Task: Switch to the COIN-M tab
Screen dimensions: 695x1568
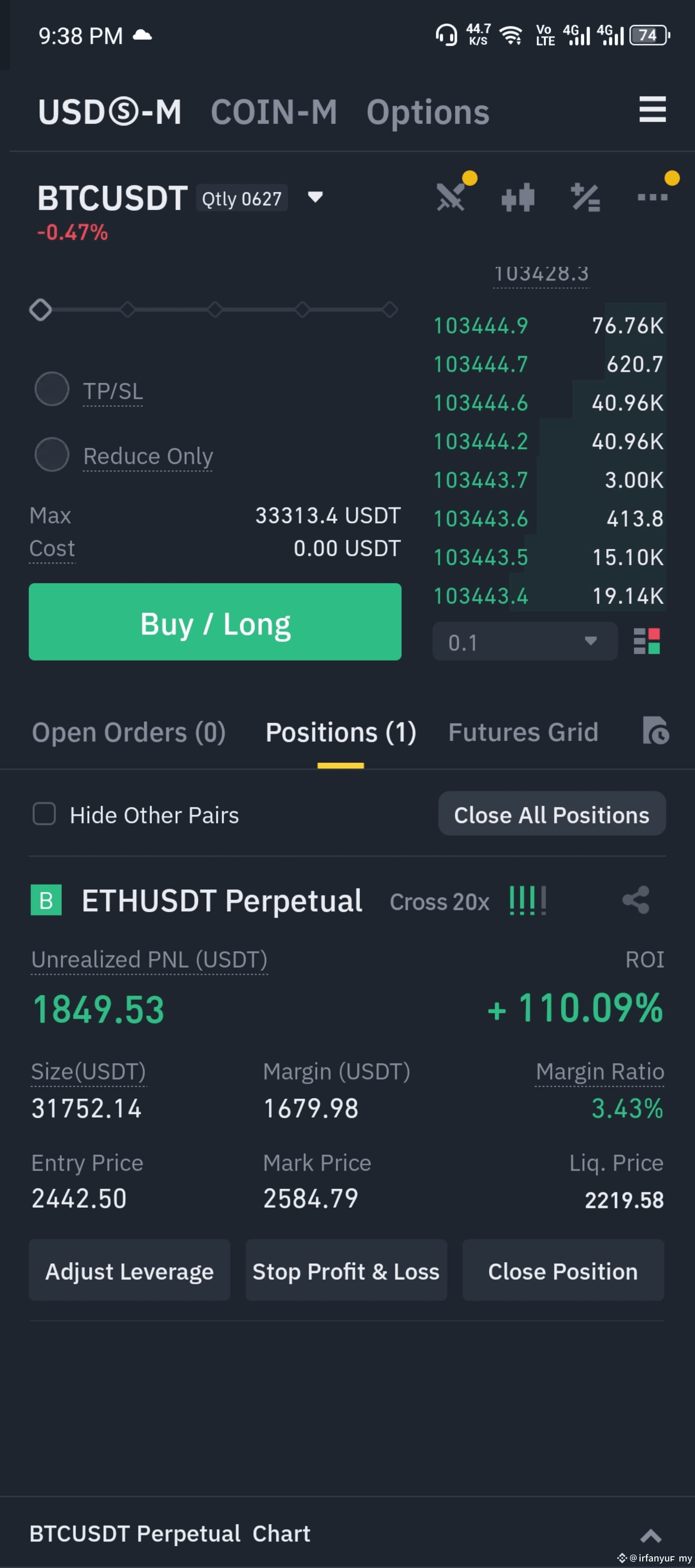Action: click(273, 113)
